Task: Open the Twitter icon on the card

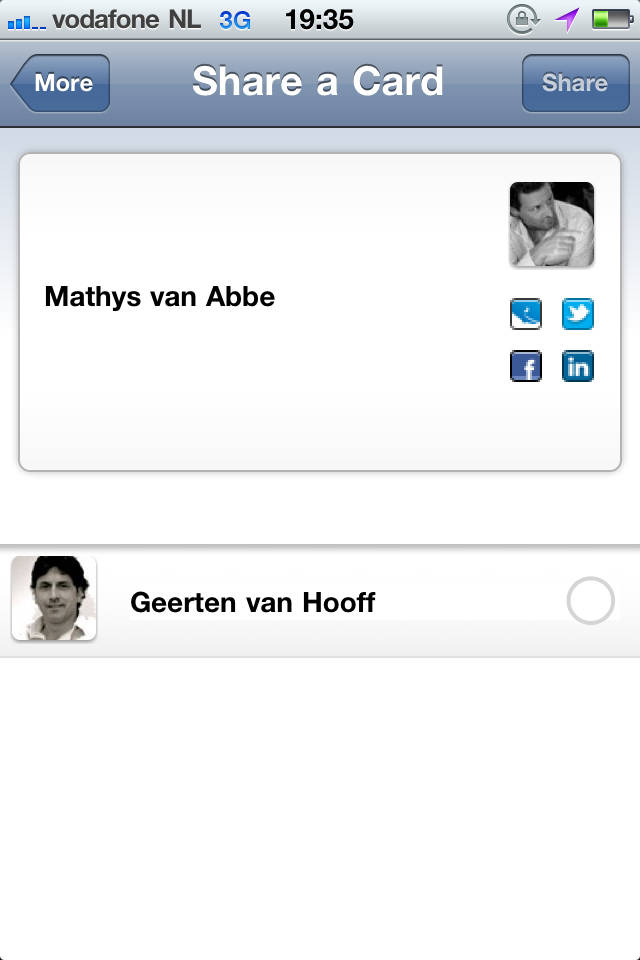Action: [577, 314]
